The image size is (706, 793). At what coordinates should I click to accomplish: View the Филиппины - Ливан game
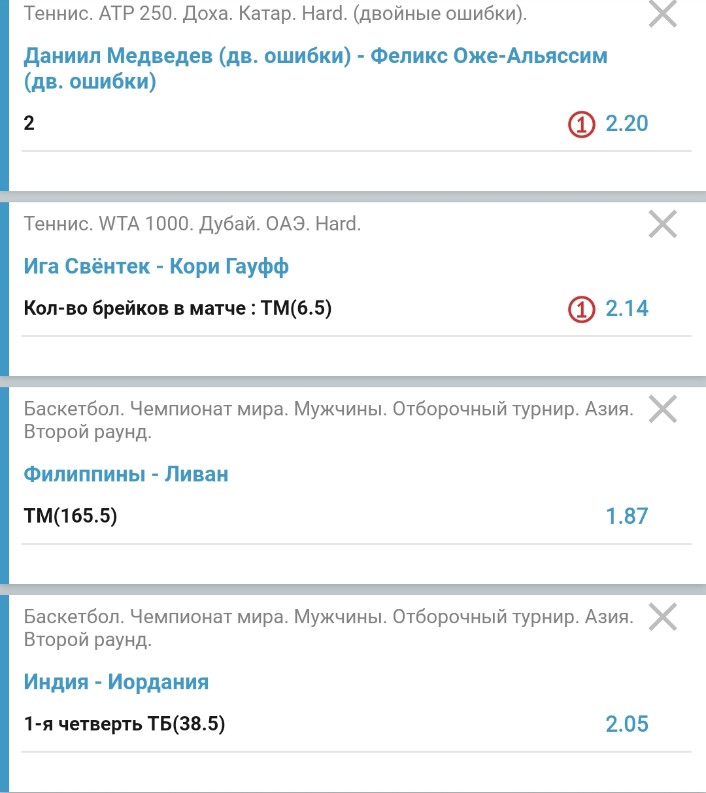click(x=126, y=474)
